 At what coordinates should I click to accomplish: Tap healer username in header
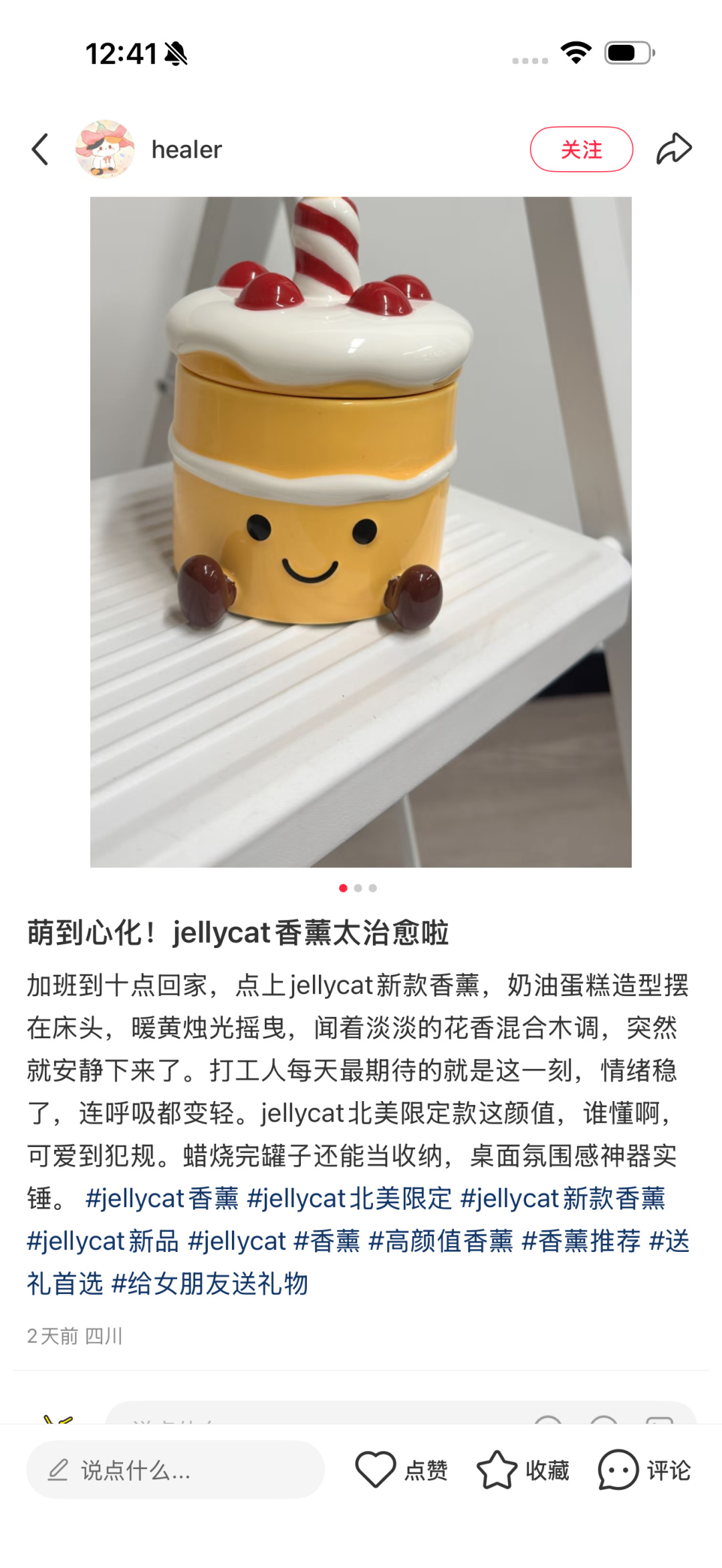coord(187,150)
